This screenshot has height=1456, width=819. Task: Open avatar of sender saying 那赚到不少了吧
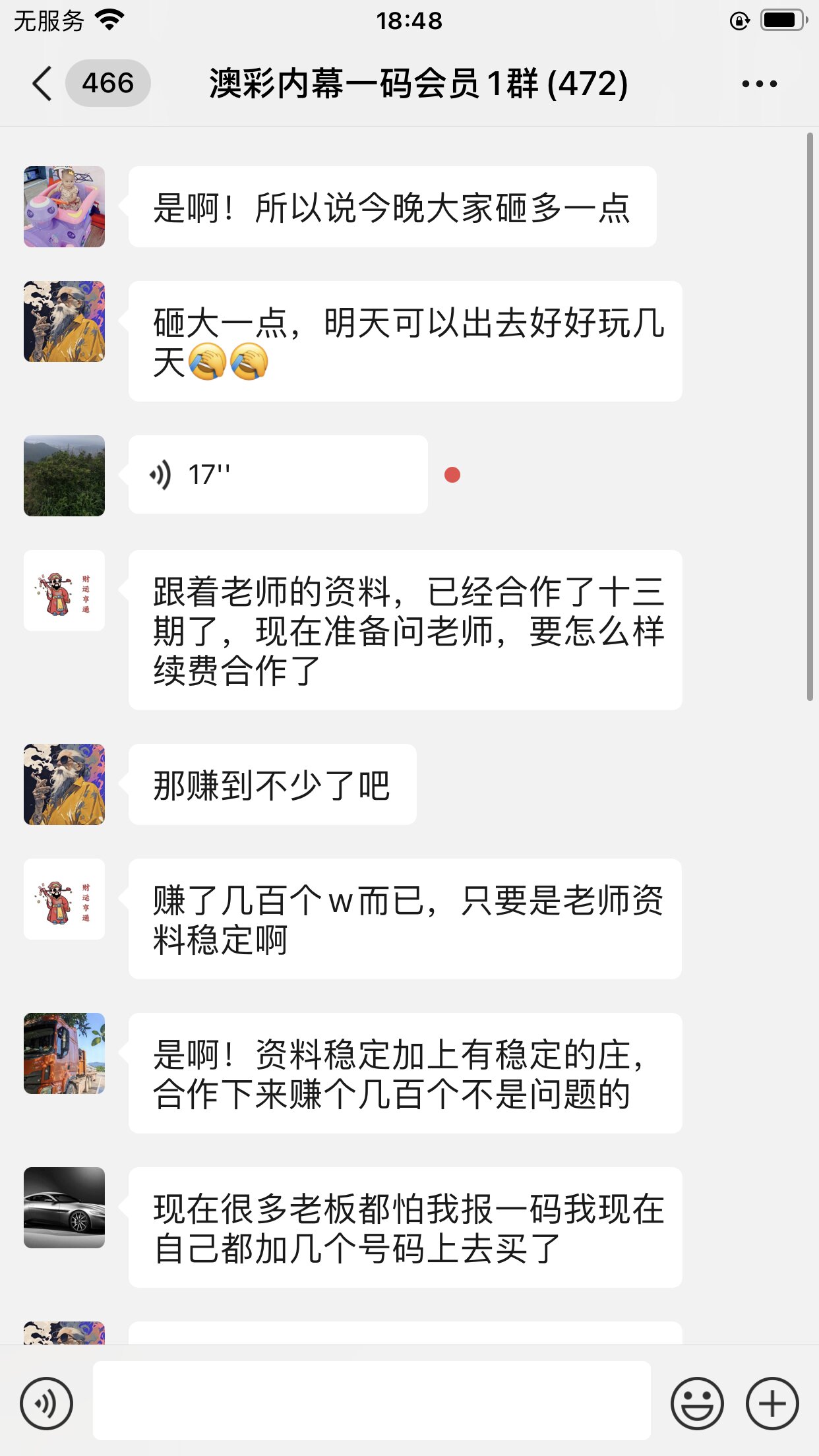pos(64,784)
